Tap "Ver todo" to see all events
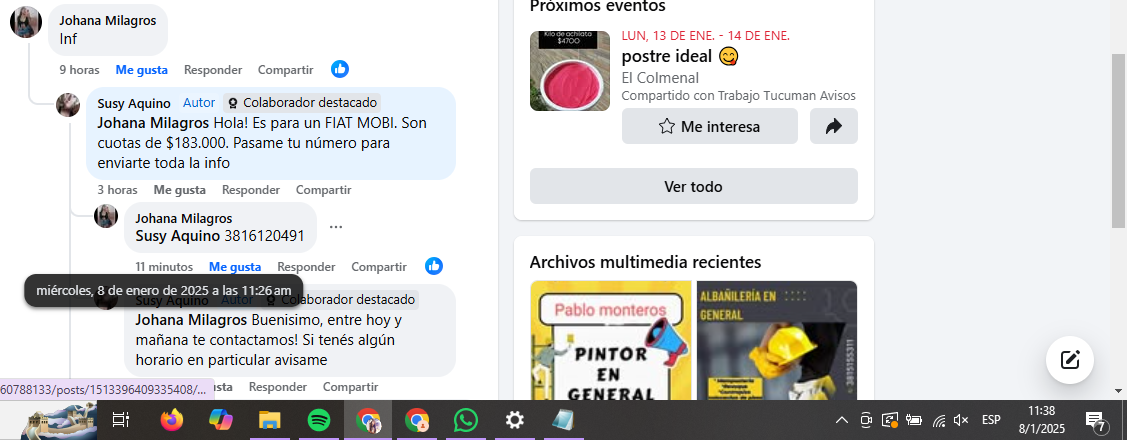Screen dimensions: 1127x440 pyautogui.click(x=693, y=187)
